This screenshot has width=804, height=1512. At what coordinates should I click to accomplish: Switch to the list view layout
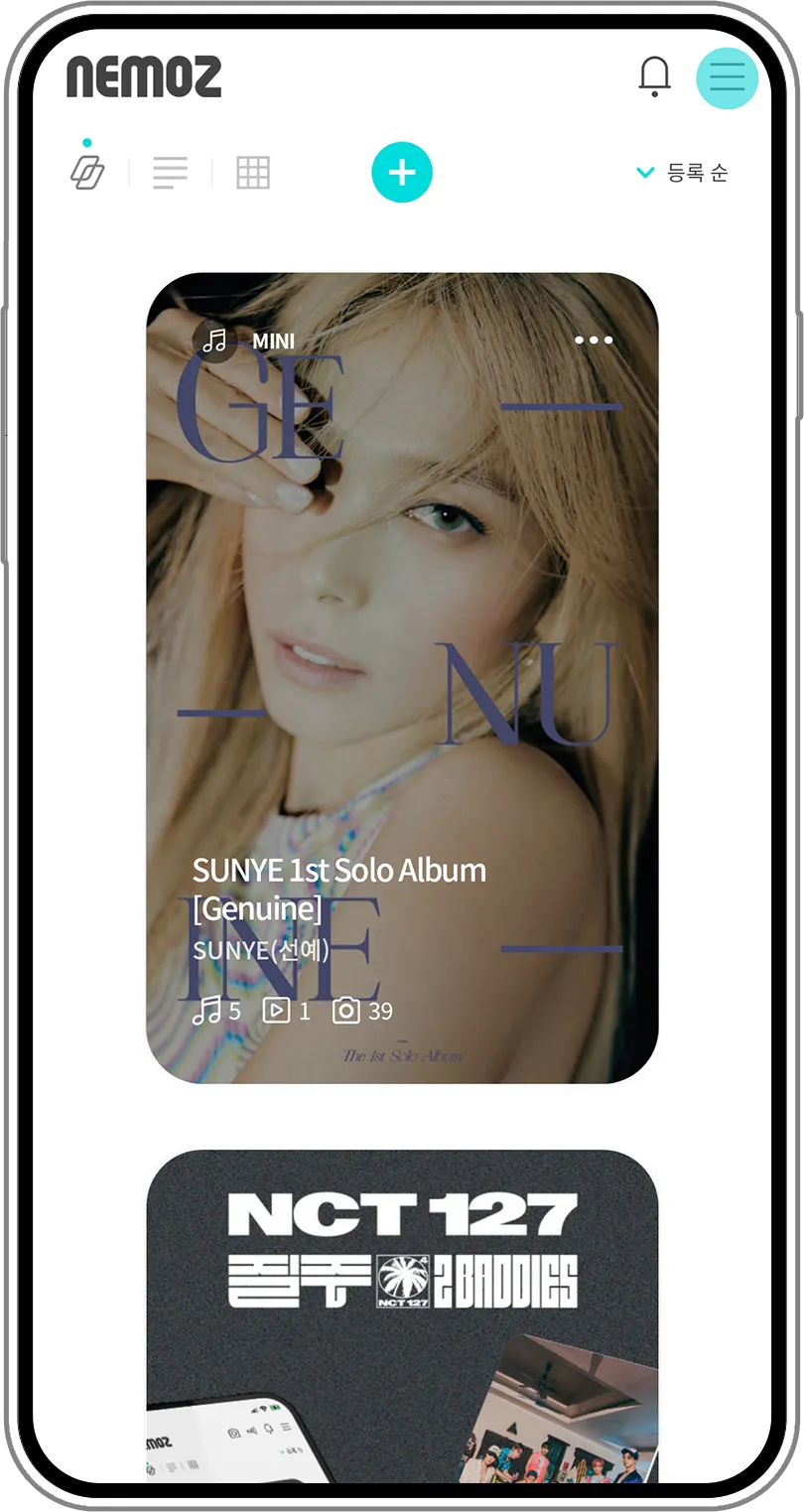170,173
